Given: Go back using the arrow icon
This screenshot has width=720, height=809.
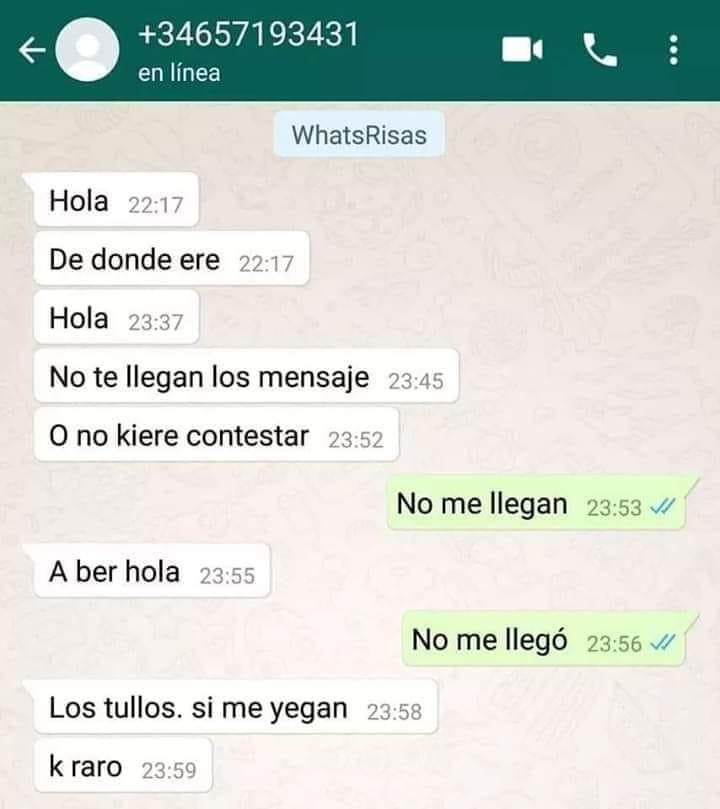Looking at the screenshot, I should click(32, 50).
